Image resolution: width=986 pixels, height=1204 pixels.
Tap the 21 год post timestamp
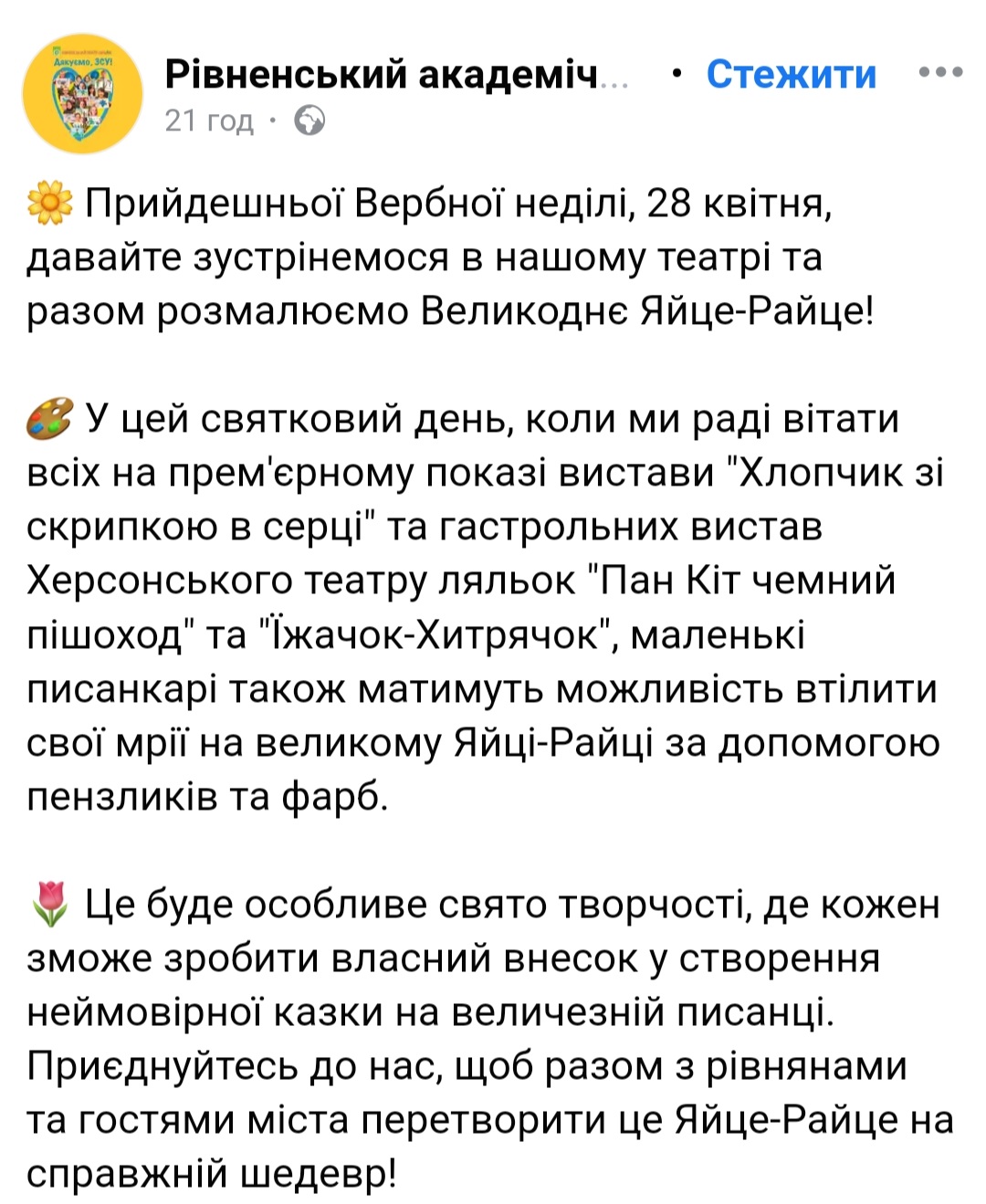click(209, 121)
